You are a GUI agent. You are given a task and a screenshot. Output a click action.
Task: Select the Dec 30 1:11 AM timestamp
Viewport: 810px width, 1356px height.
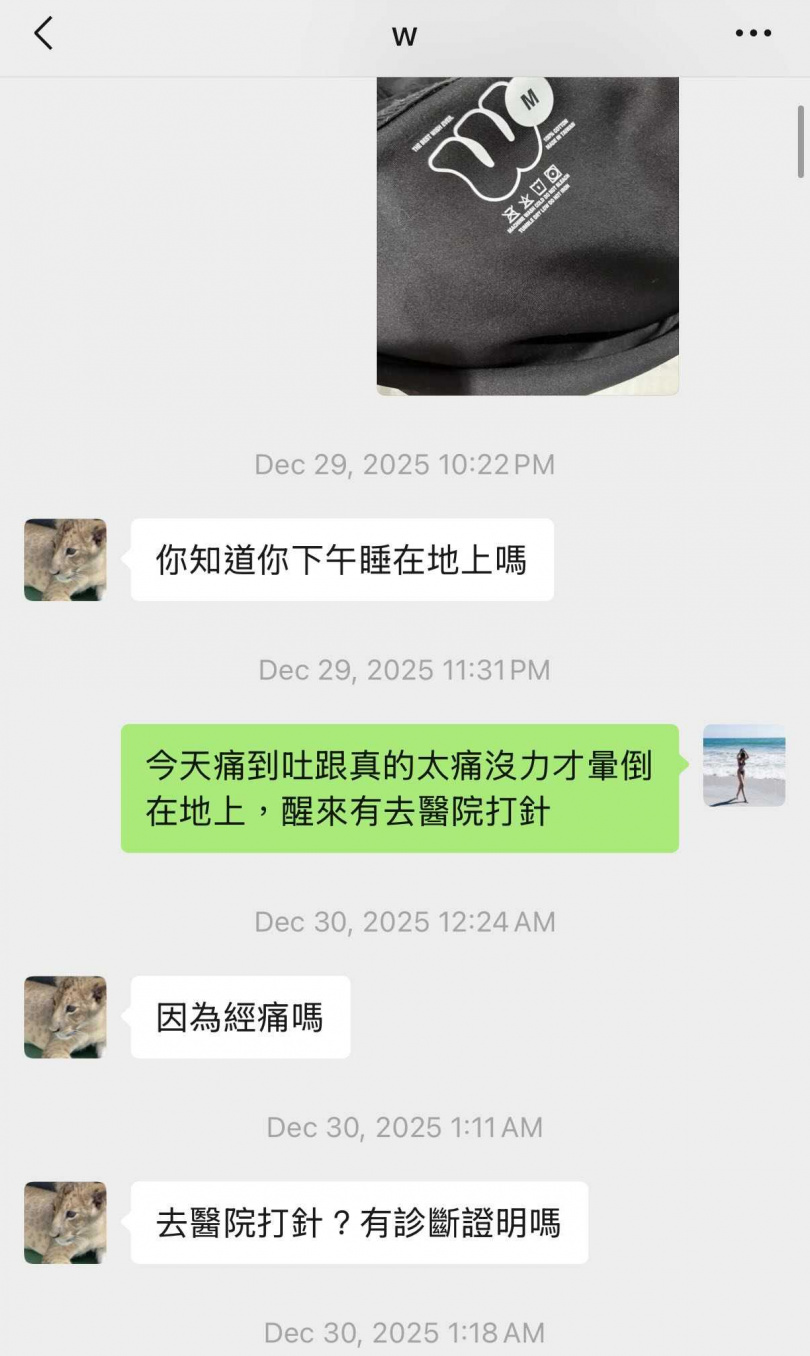pyautogui.click(x=405, y=1127)
